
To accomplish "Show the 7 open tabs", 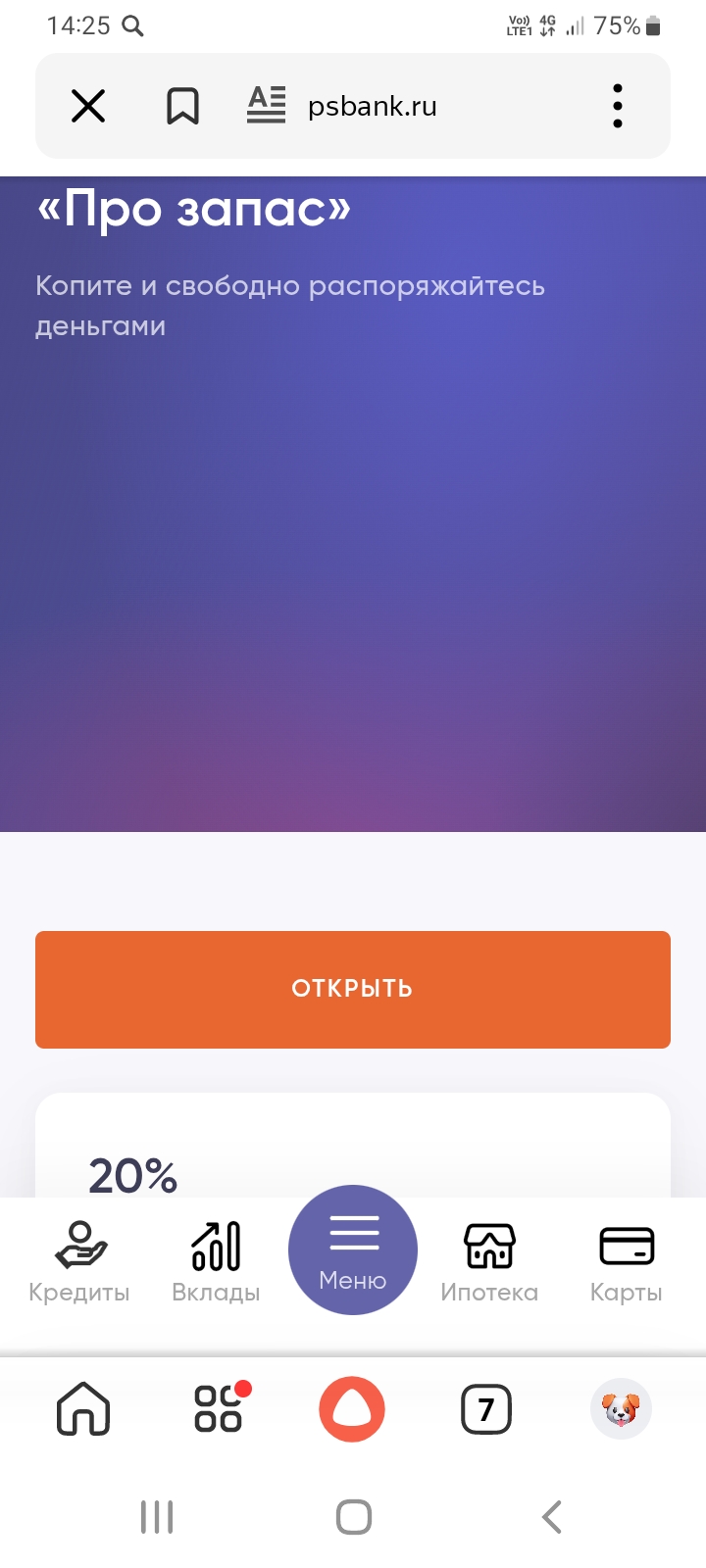I will pos(486,1409).
